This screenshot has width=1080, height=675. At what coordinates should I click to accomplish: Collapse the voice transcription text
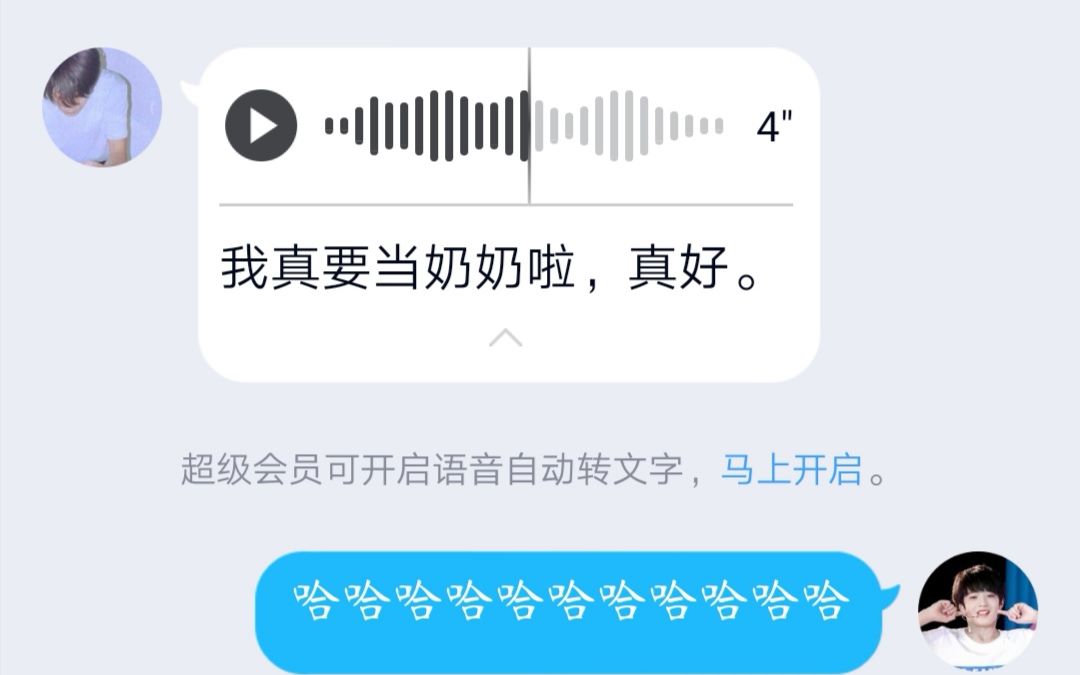click(505, 338)
